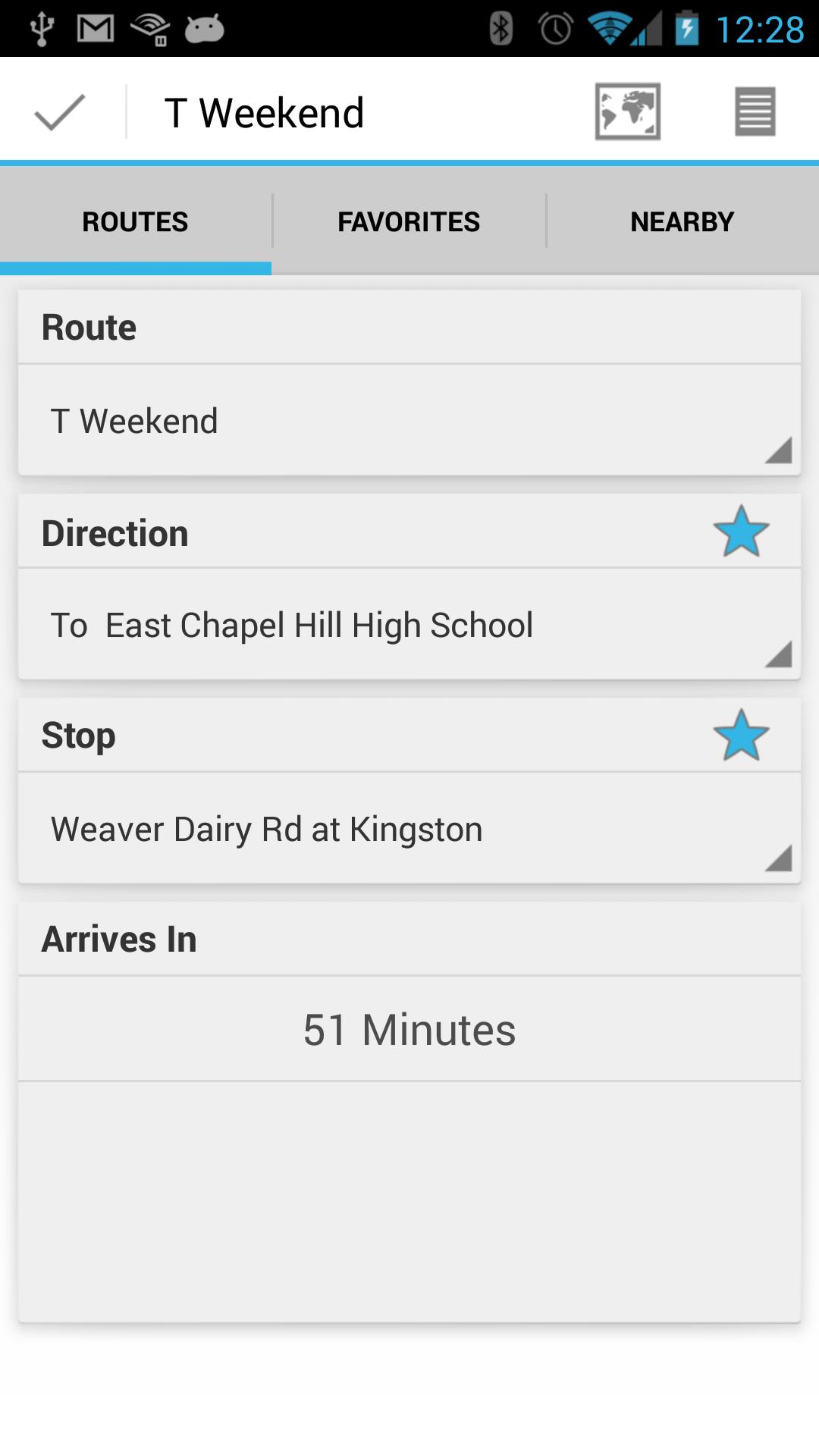The width and height of the screenshot is (819, 1456).
Task: Switch to the FAVORITES tab
Action: point(408,220)
